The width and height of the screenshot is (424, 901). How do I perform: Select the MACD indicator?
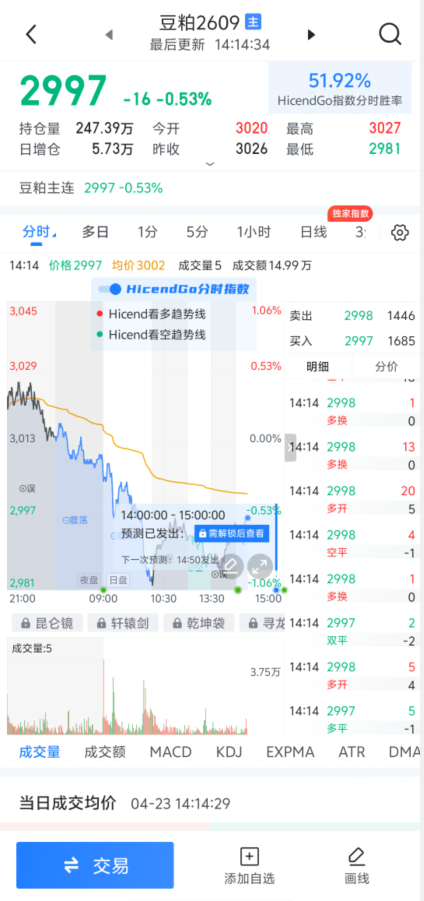click(x=171, y=752)
